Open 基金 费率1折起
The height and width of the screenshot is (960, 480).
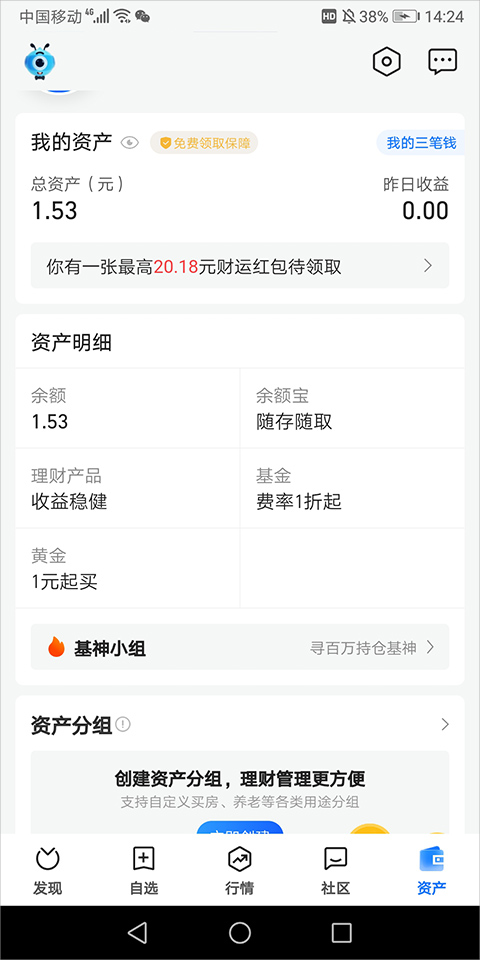coord(352,489)
